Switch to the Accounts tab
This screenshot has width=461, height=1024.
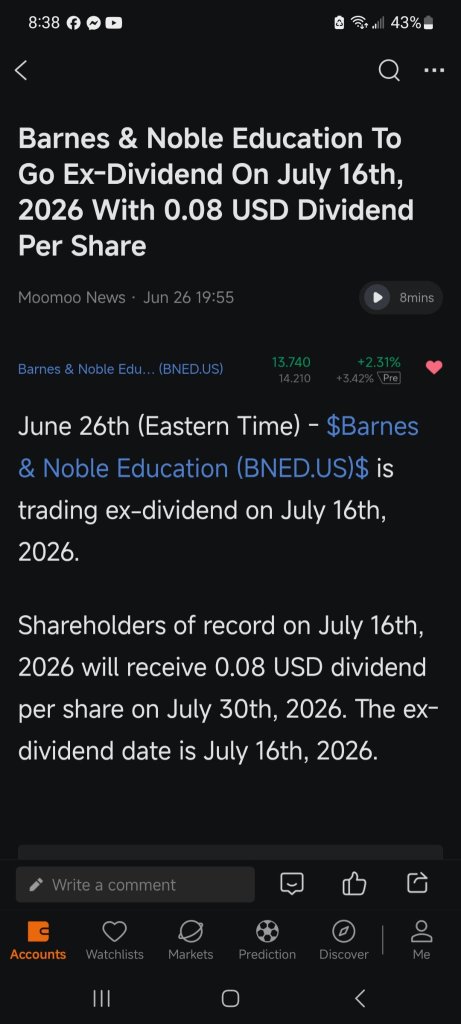[x=38, y=940]
